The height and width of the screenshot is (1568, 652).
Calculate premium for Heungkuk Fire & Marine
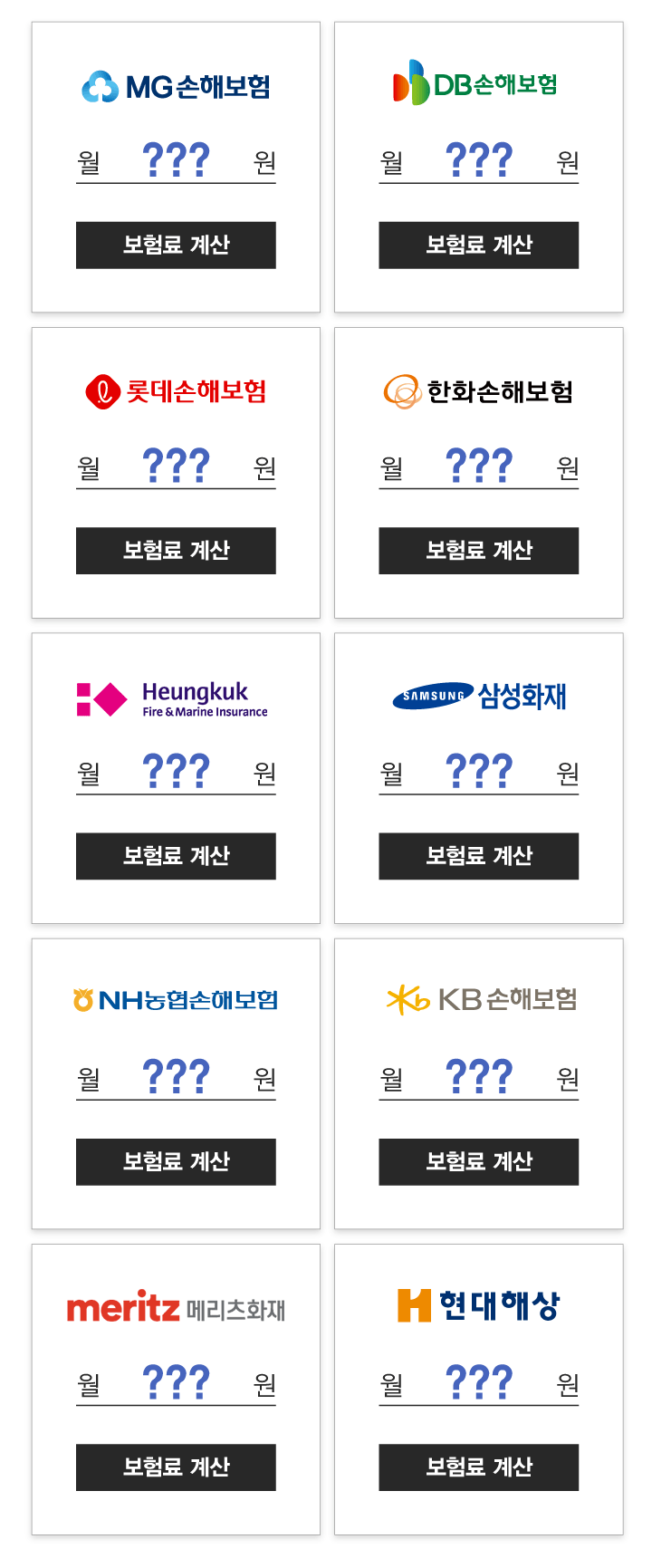tap(176, 855)
